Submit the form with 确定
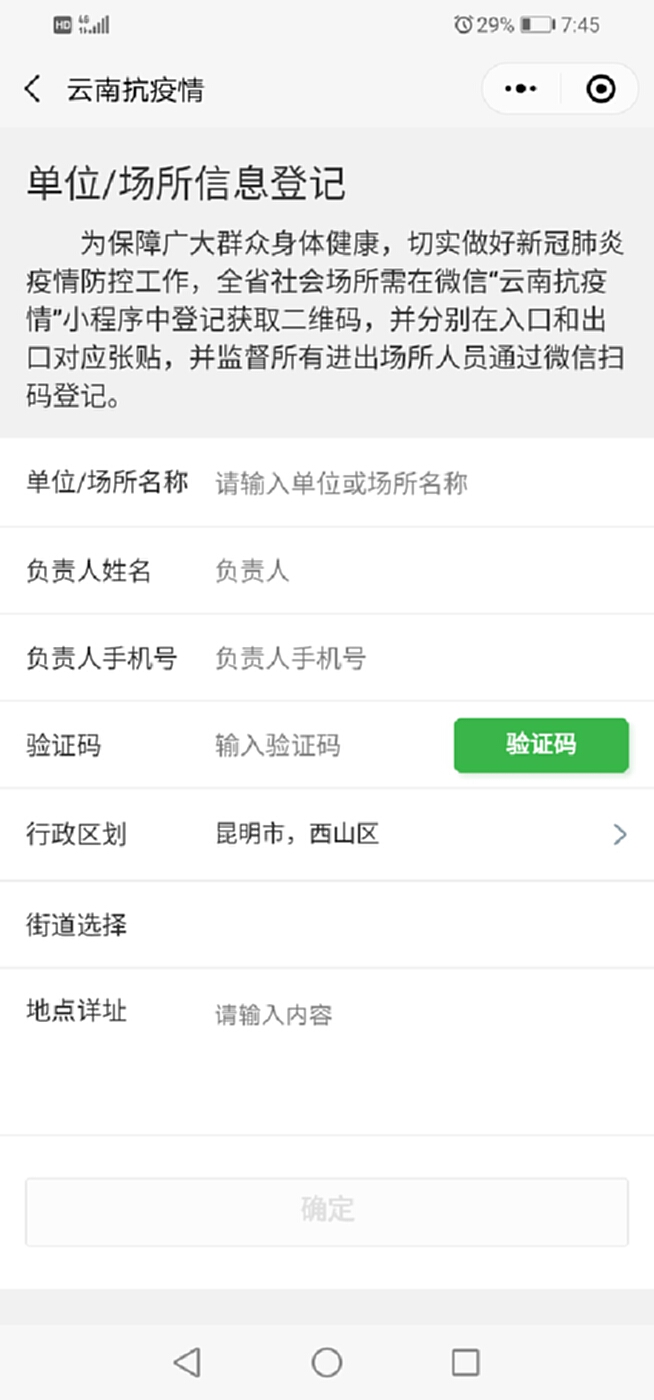 [x=327, y=1211]
